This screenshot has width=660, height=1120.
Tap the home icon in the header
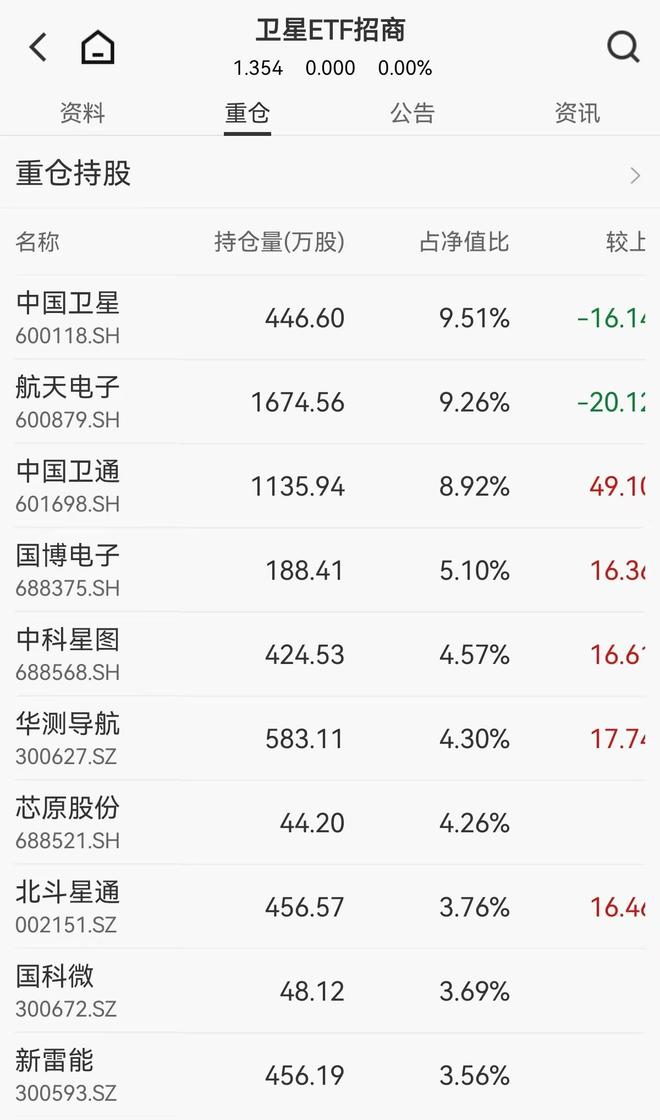[x=98, y=48]
